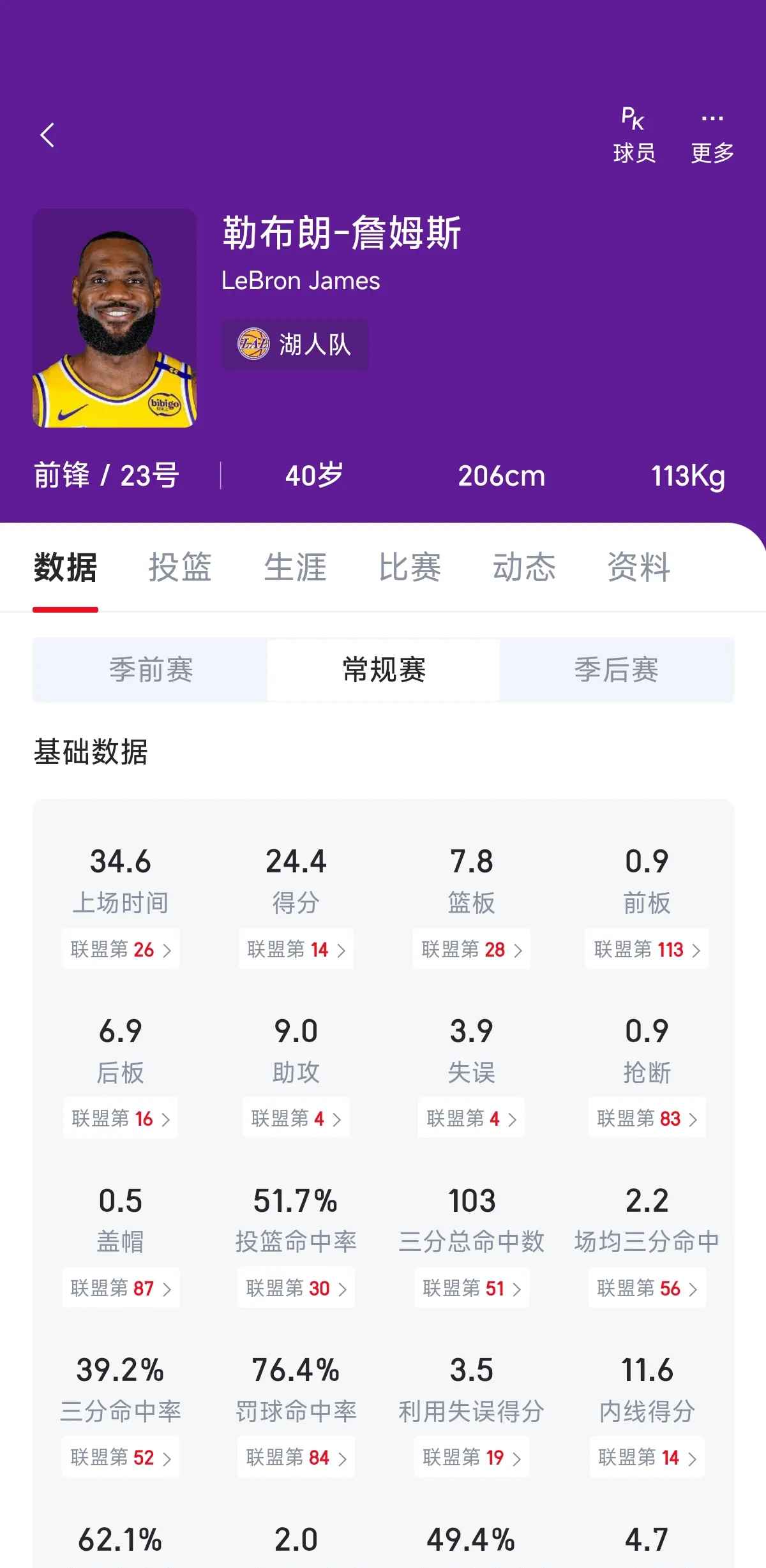This screenshot has height=1568, width=766.
Task: Expand the 上场时间 league rank details
Action: (121, 950)
